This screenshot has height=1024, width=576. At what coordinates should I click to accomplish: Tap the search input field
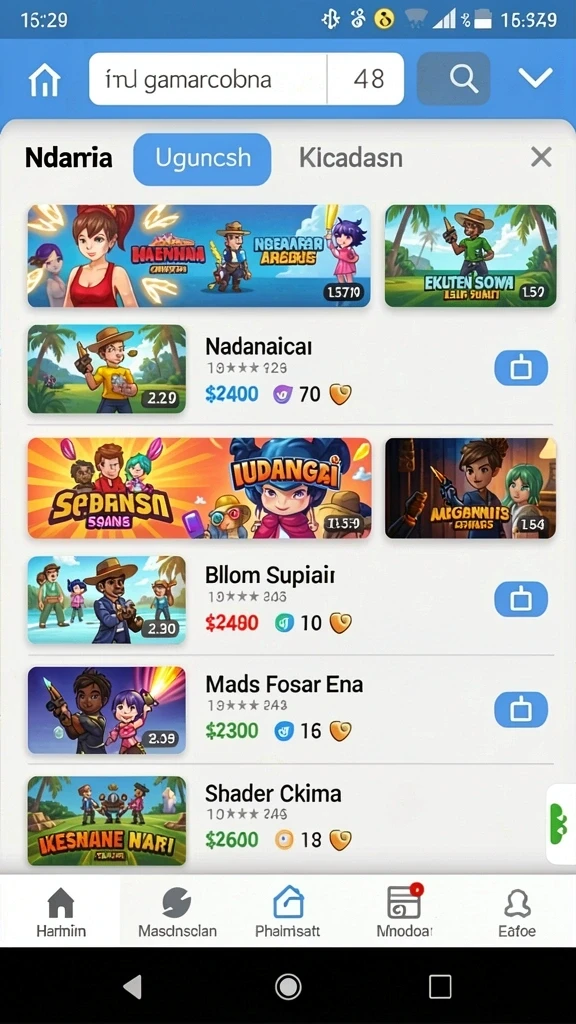tap(246, 79)
